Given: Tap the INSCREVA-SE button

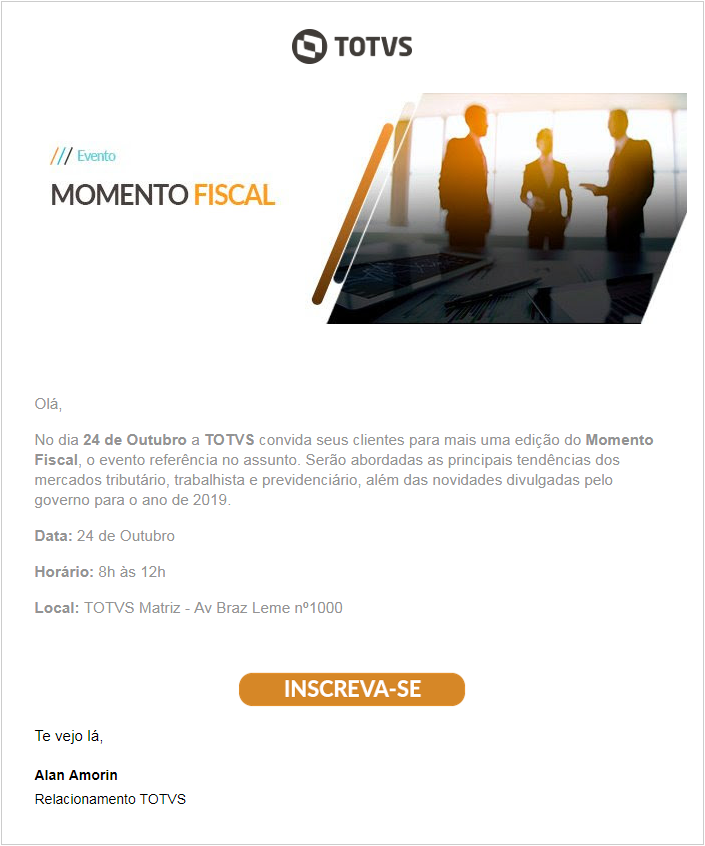Looking at the screenshot, I should tap(352, 690).
